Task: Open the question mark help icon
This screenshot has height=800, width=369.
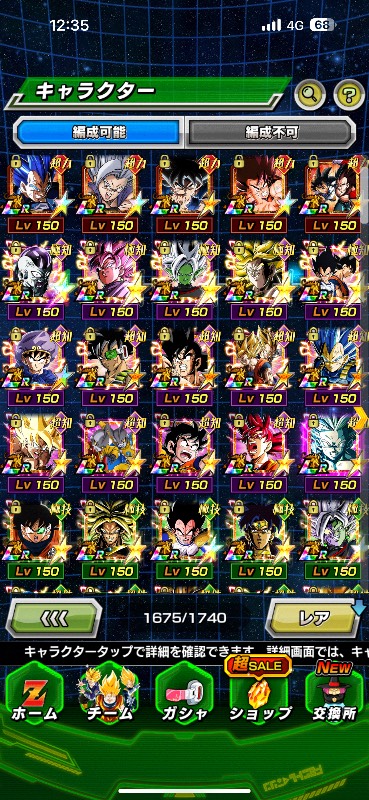Action: [x=349, y=93]
